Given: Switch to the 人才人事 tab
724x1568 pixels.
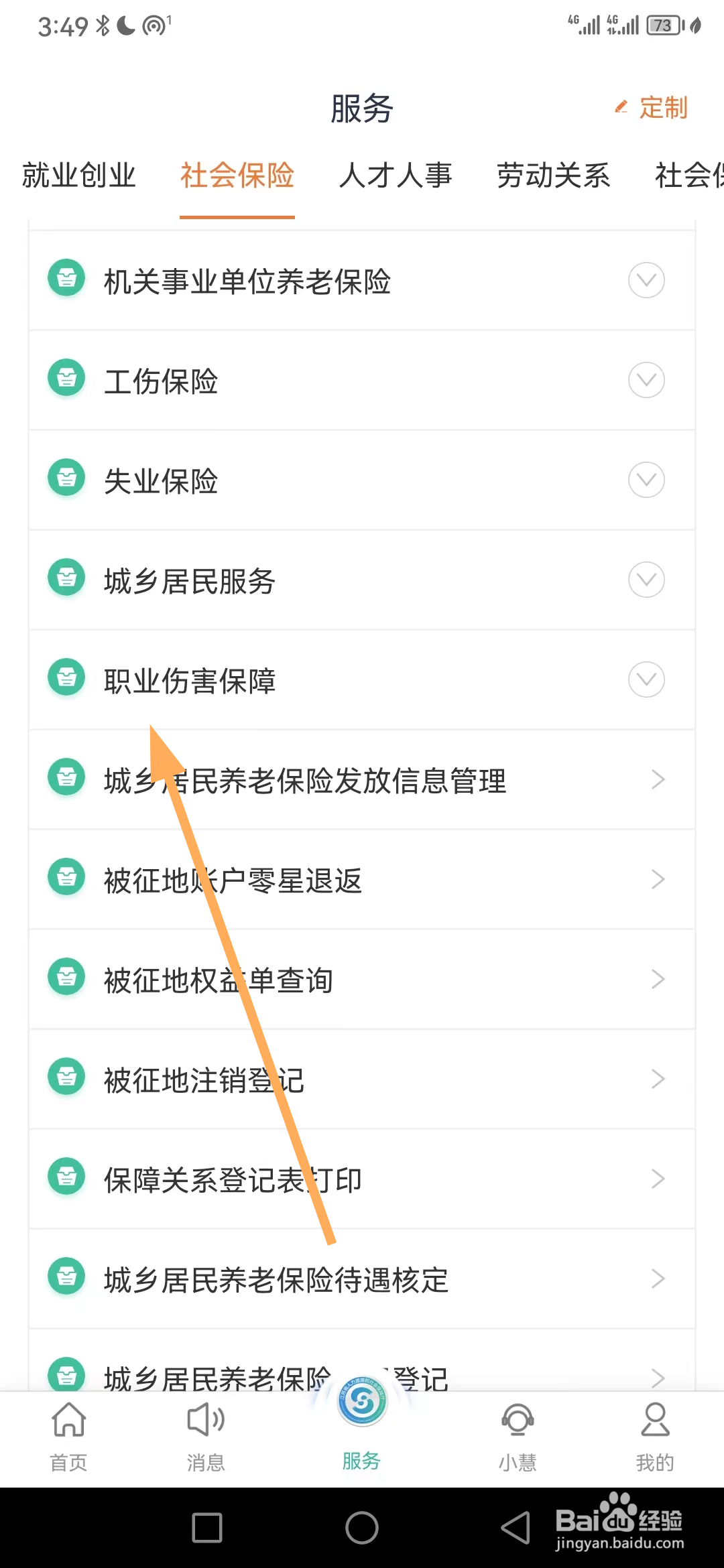Looking at the screenshot, I should [x=396, y=176].
